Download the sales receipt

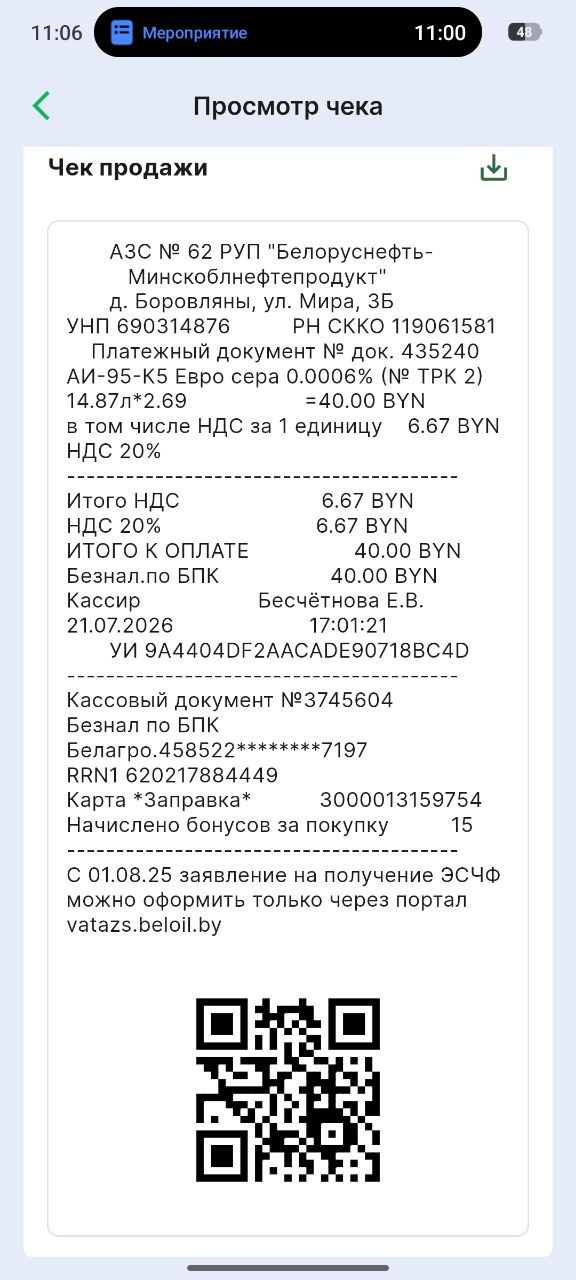(x=494, y=168)
